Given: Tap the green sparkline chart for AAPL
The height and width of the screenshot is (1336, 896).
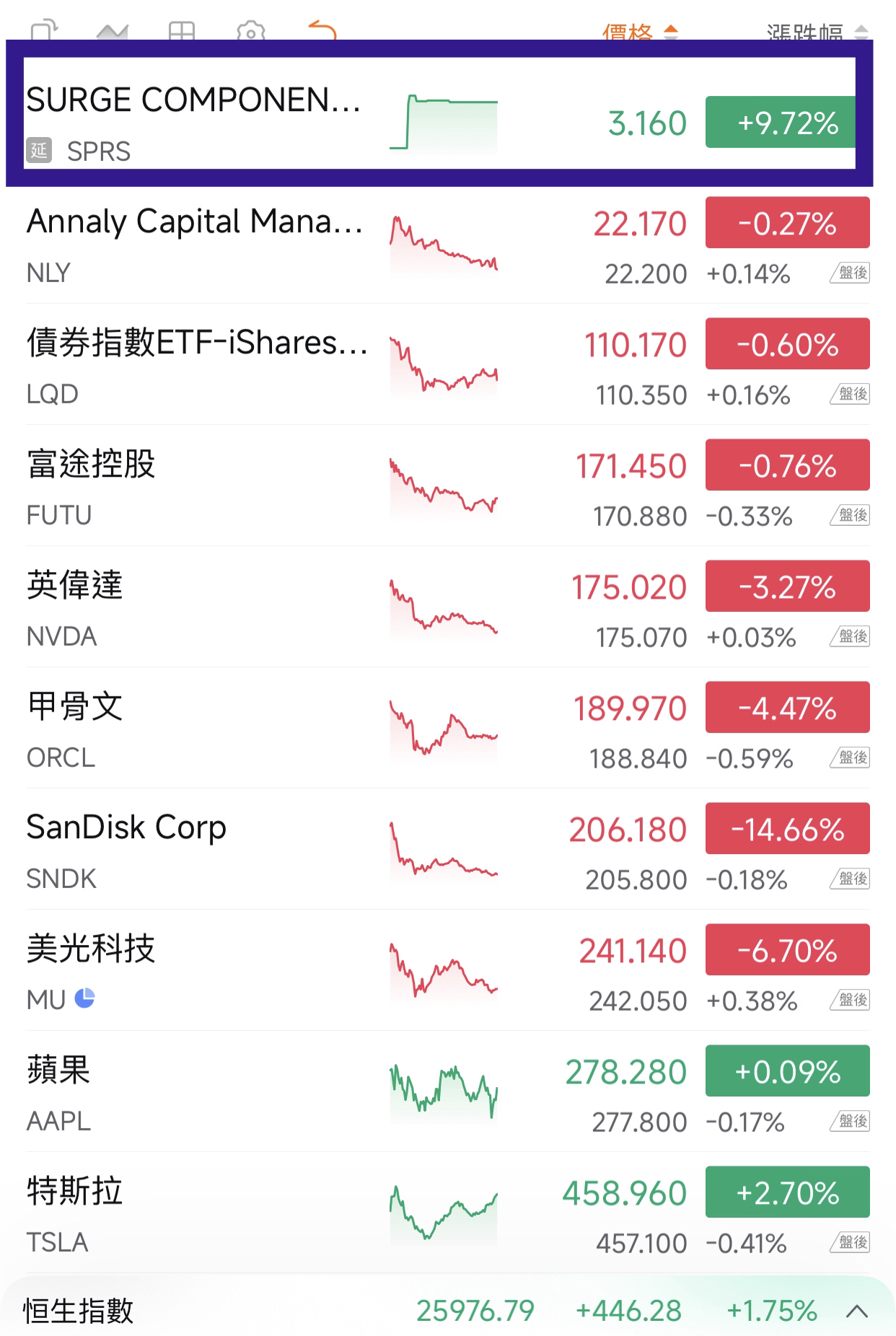Looking at the screenshot, I should (443, 1091).
